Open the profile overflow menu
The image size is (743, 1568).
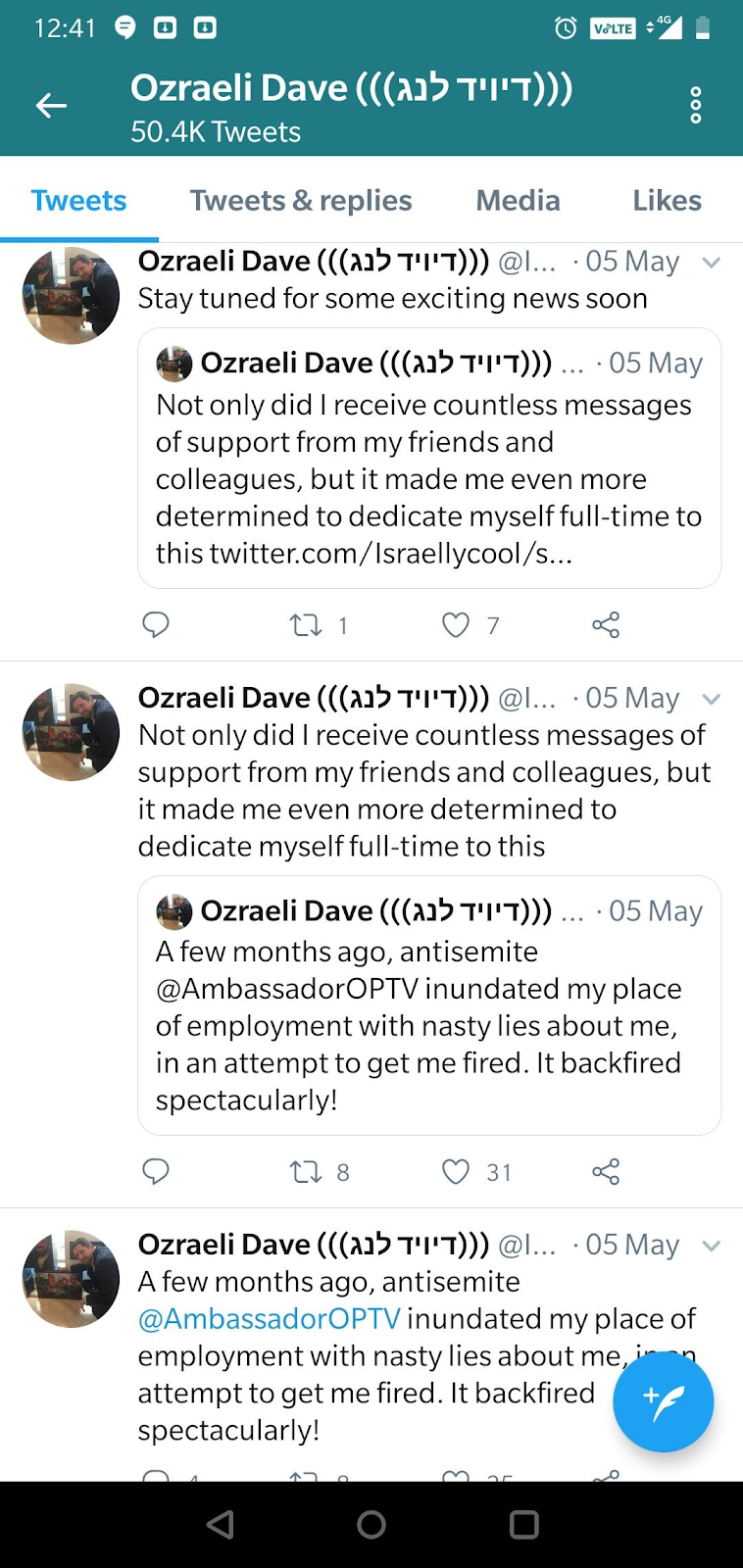pyautogui.click(x=696, y=105)
